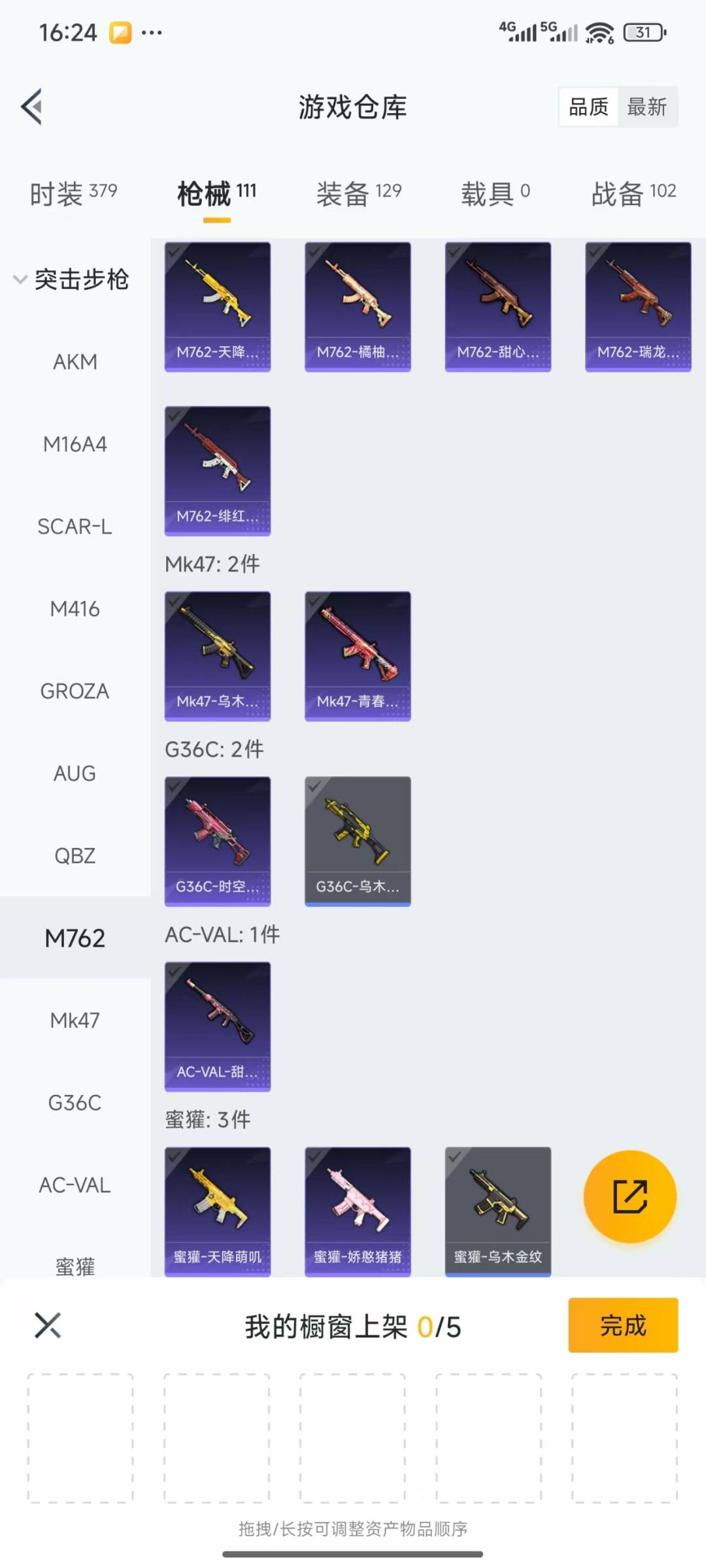The height and width of the screenshot is (1568, 706).
Task: Open the 装备 tab
Action: [x=358, y=193]
